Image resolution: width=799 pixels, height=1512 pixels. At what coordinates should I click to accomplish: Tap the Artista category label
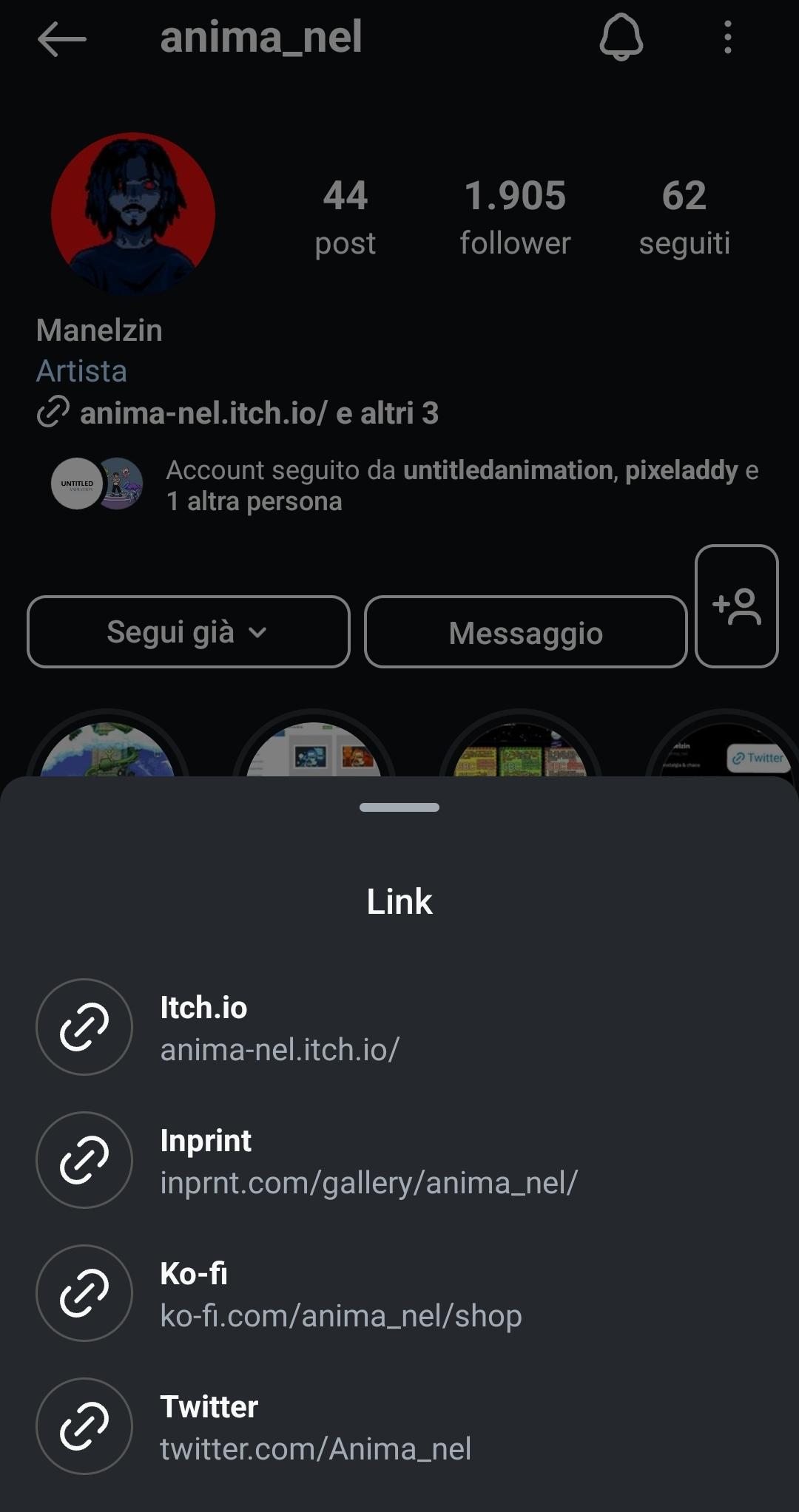click(x=81, y=372)
